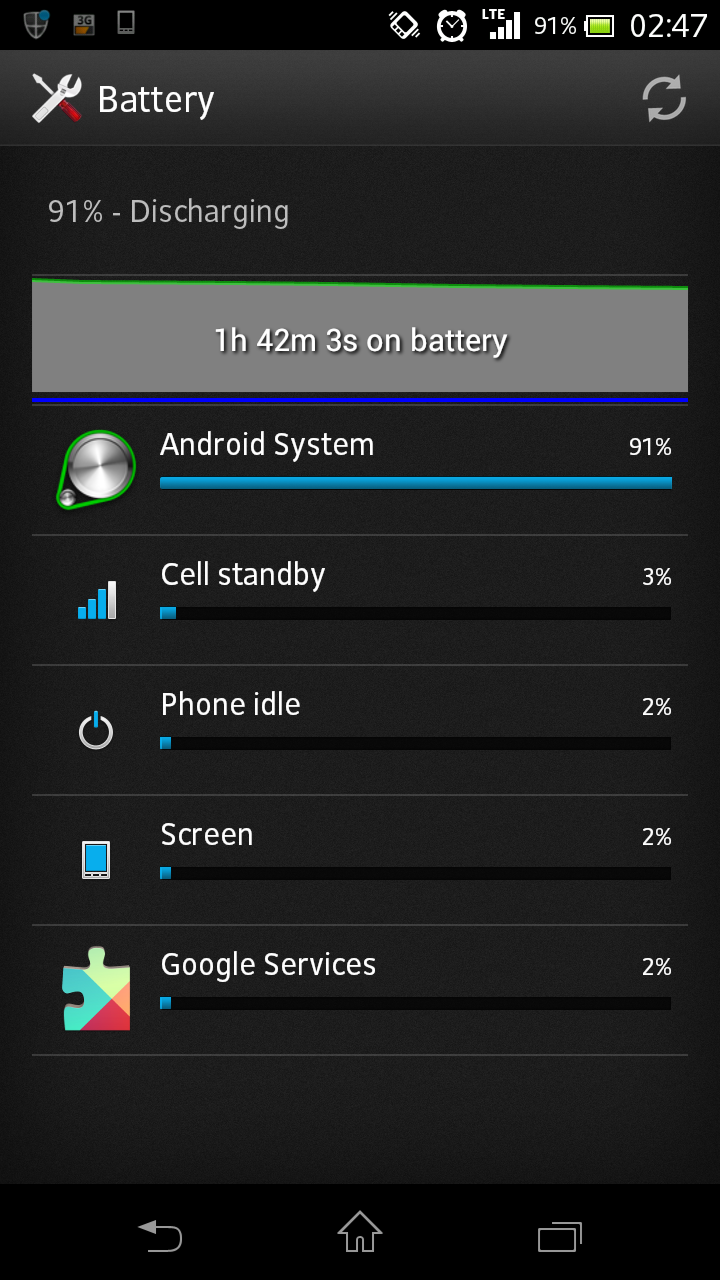This screenshot has height=1280, width=720.
Task: Open the battery history graph
Action: (360, 339)
